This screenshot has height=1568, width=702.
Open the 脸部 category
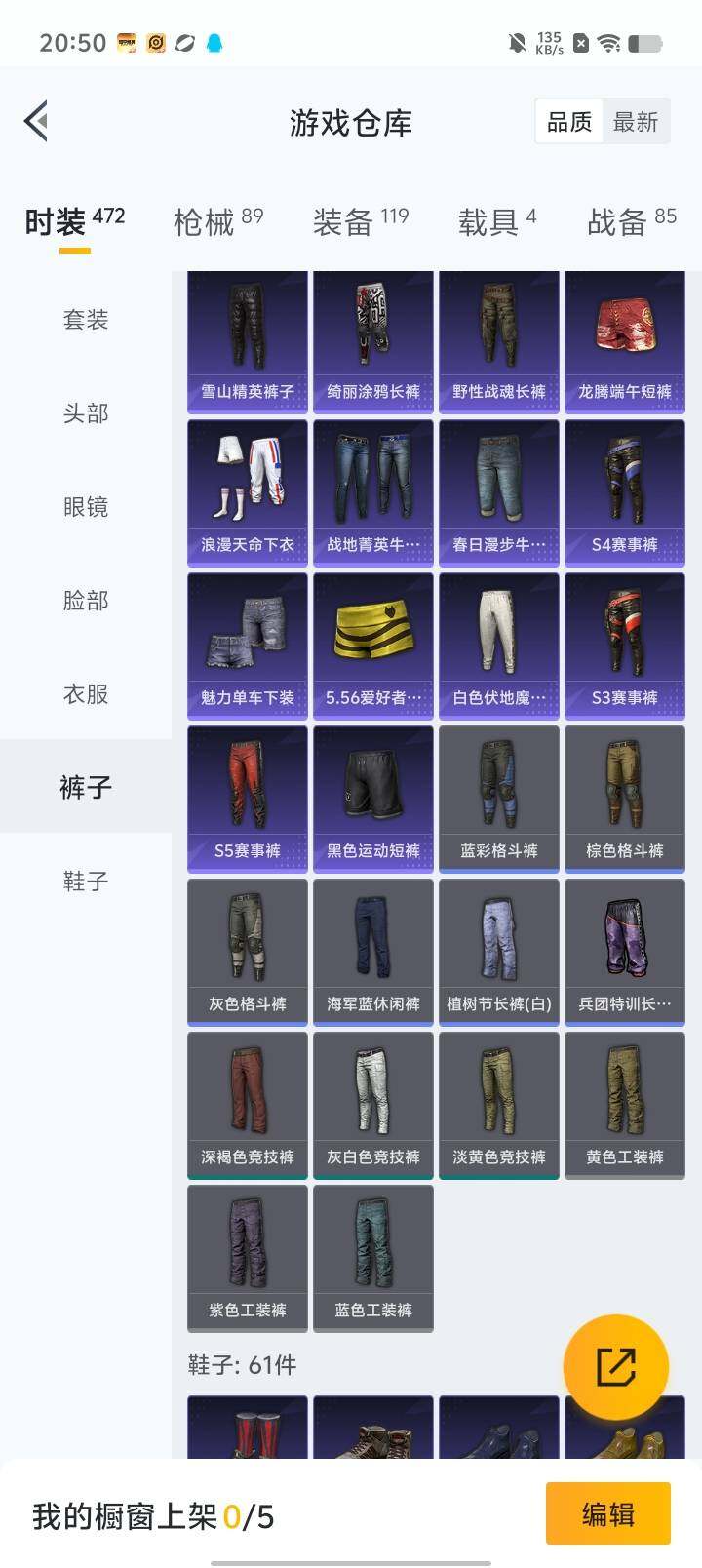86,601
